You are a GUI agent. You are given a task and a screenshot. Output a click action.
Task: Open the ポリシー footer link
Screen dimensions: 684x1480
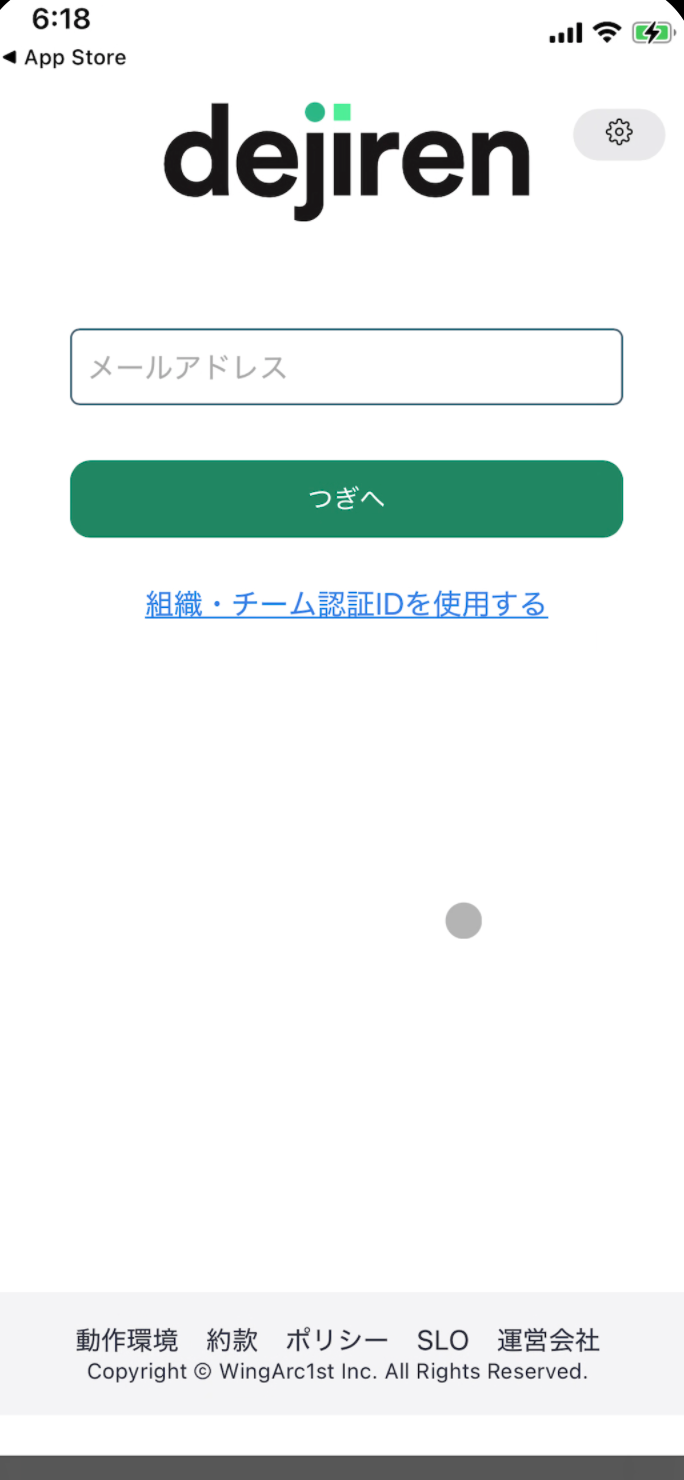click(337, 1340)
